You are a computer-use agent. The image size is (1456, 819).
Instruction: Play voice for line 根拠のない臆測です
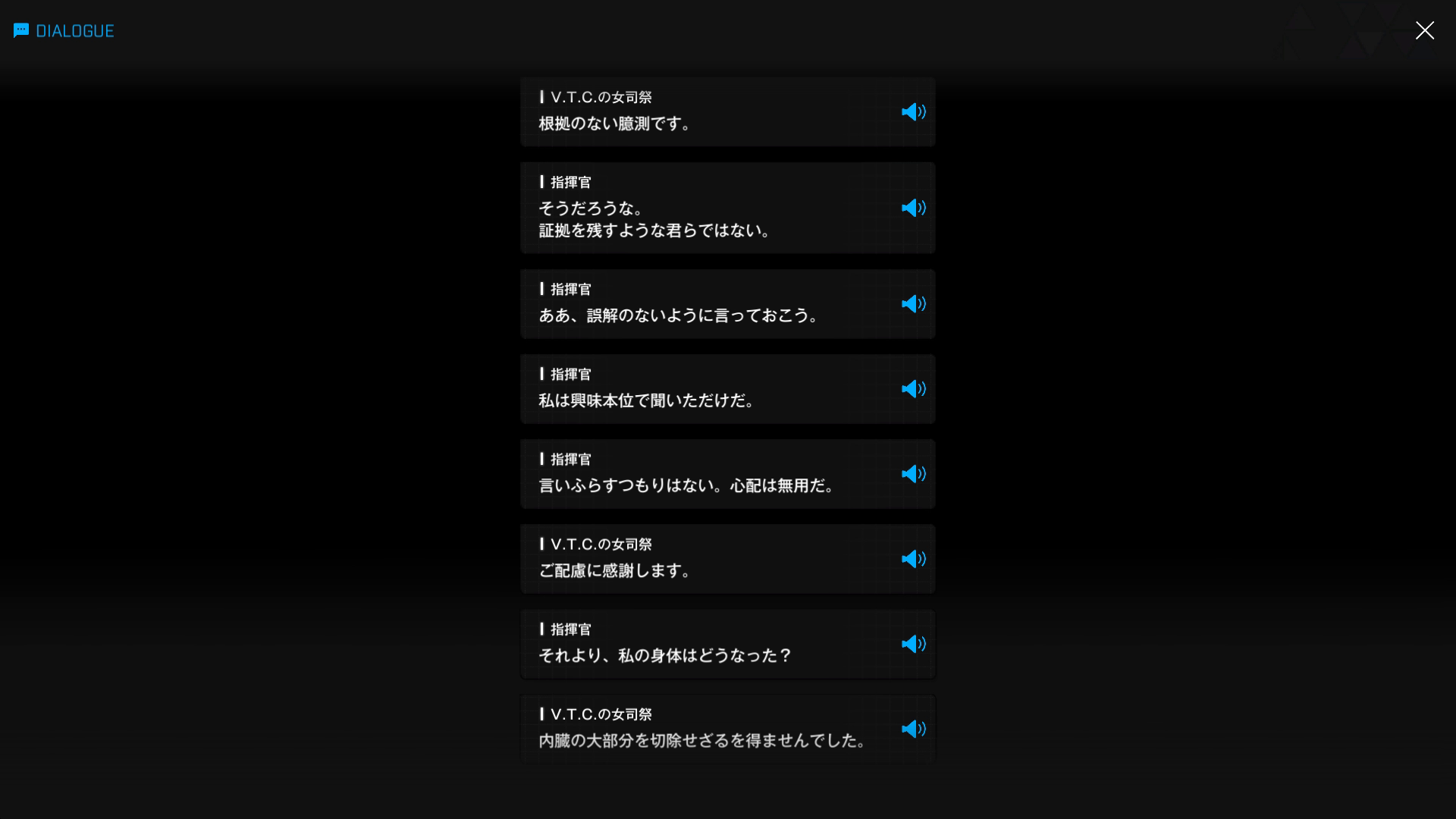pyautogui.click(x=913, y=112)
